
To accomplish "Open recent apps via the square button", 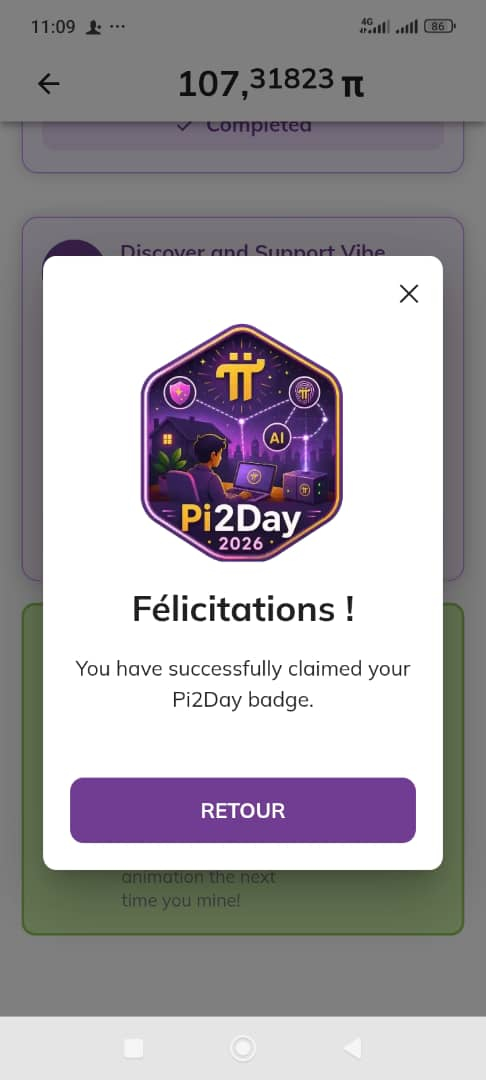I will pos(134,1048).
